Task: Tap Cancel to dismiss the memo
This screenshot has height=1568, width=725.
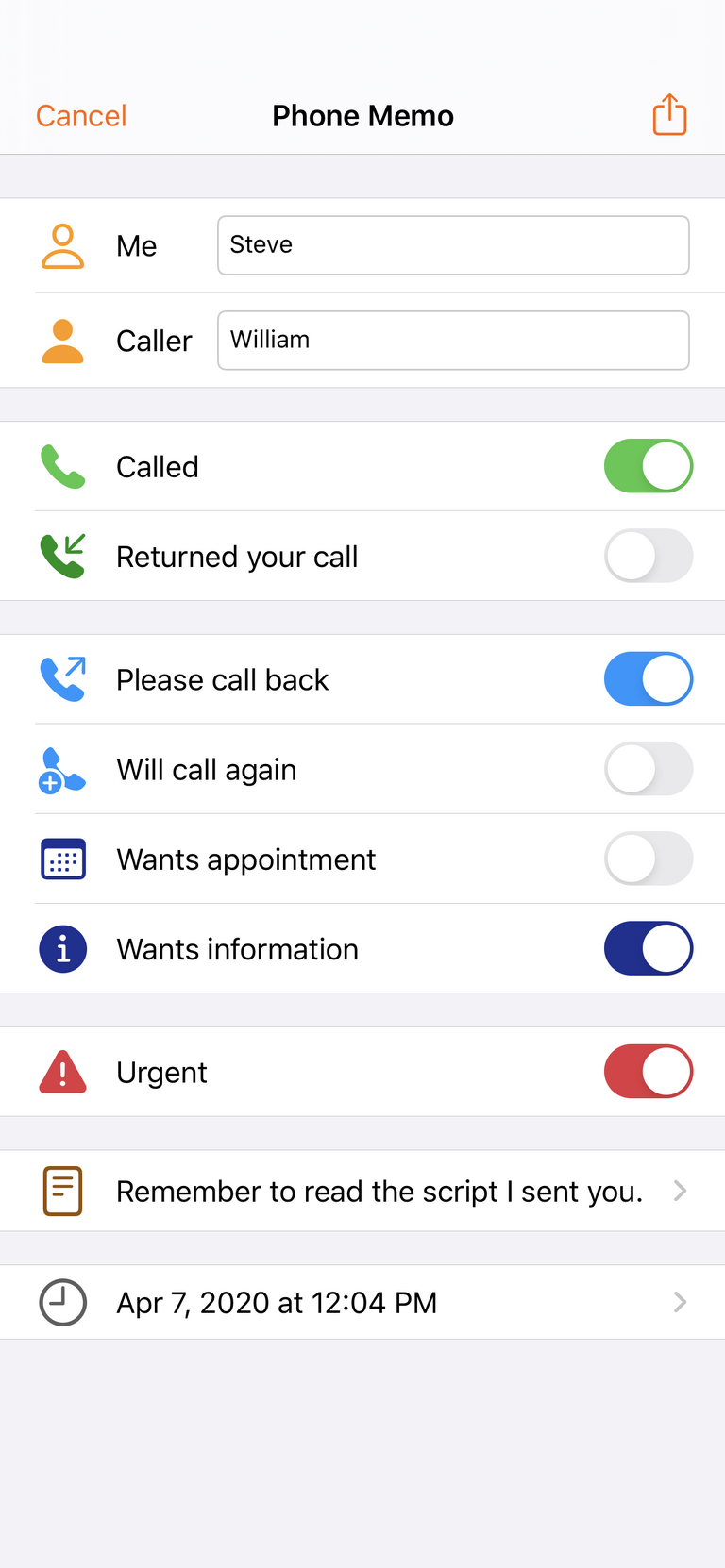Action: click(x=80, y=115)
